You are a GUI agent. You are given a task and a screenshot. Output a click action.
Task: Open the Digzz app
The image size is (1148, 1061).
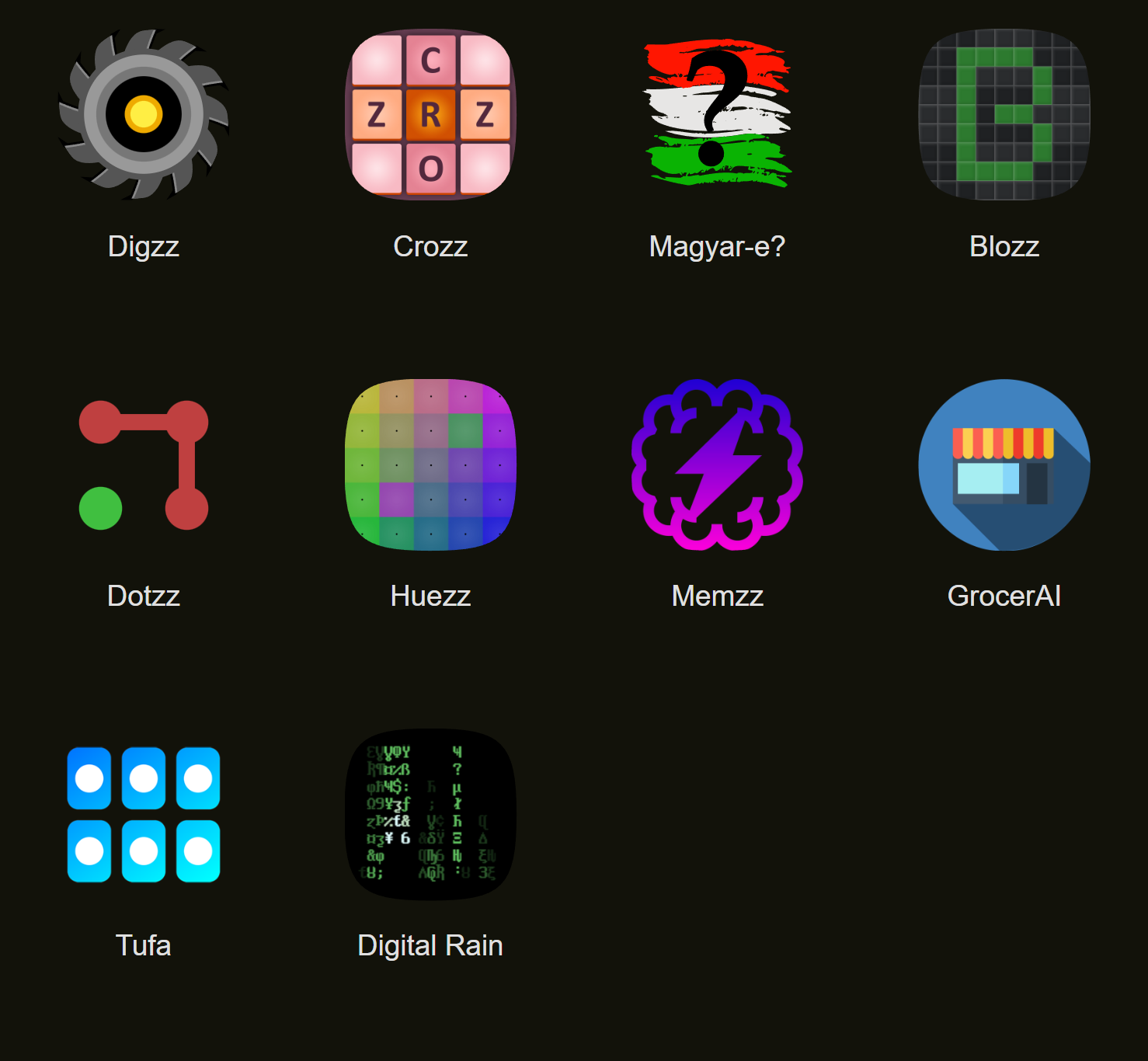(x=144, y=115)
